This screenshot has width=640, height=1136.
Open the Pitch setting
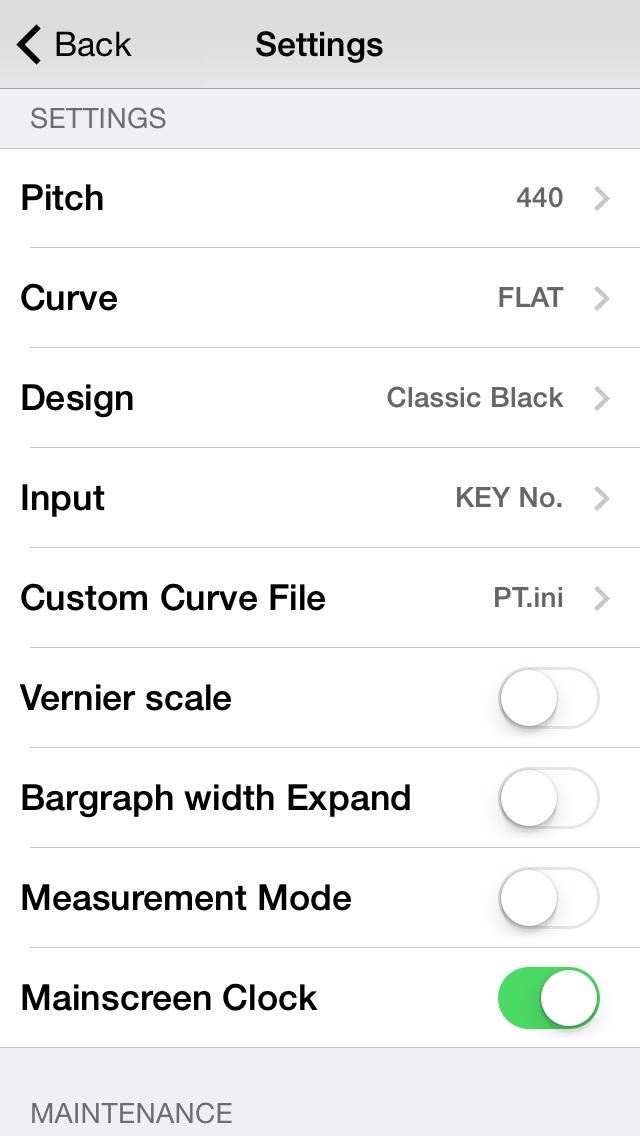click(320, 198)
